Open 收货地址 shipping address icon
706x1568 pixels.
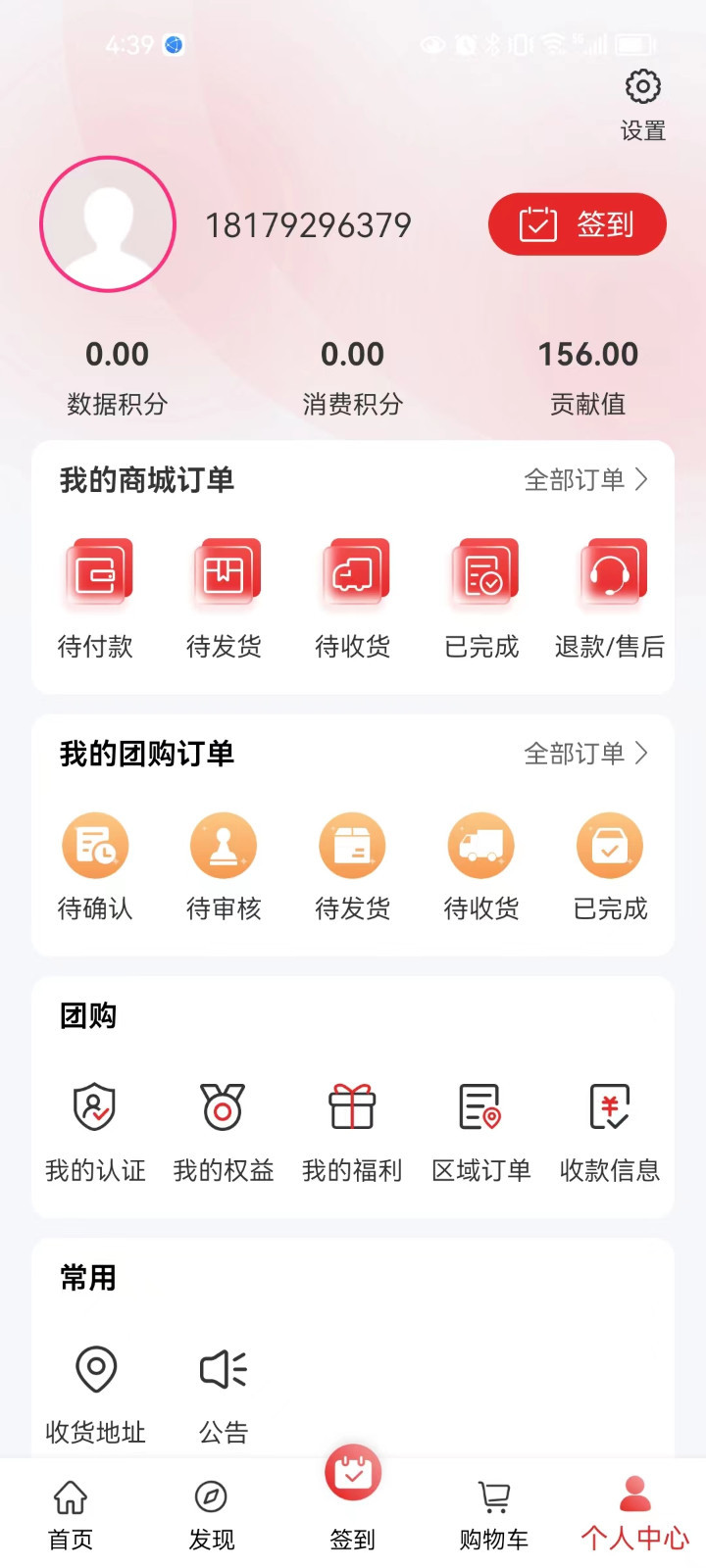(95, 1369)
